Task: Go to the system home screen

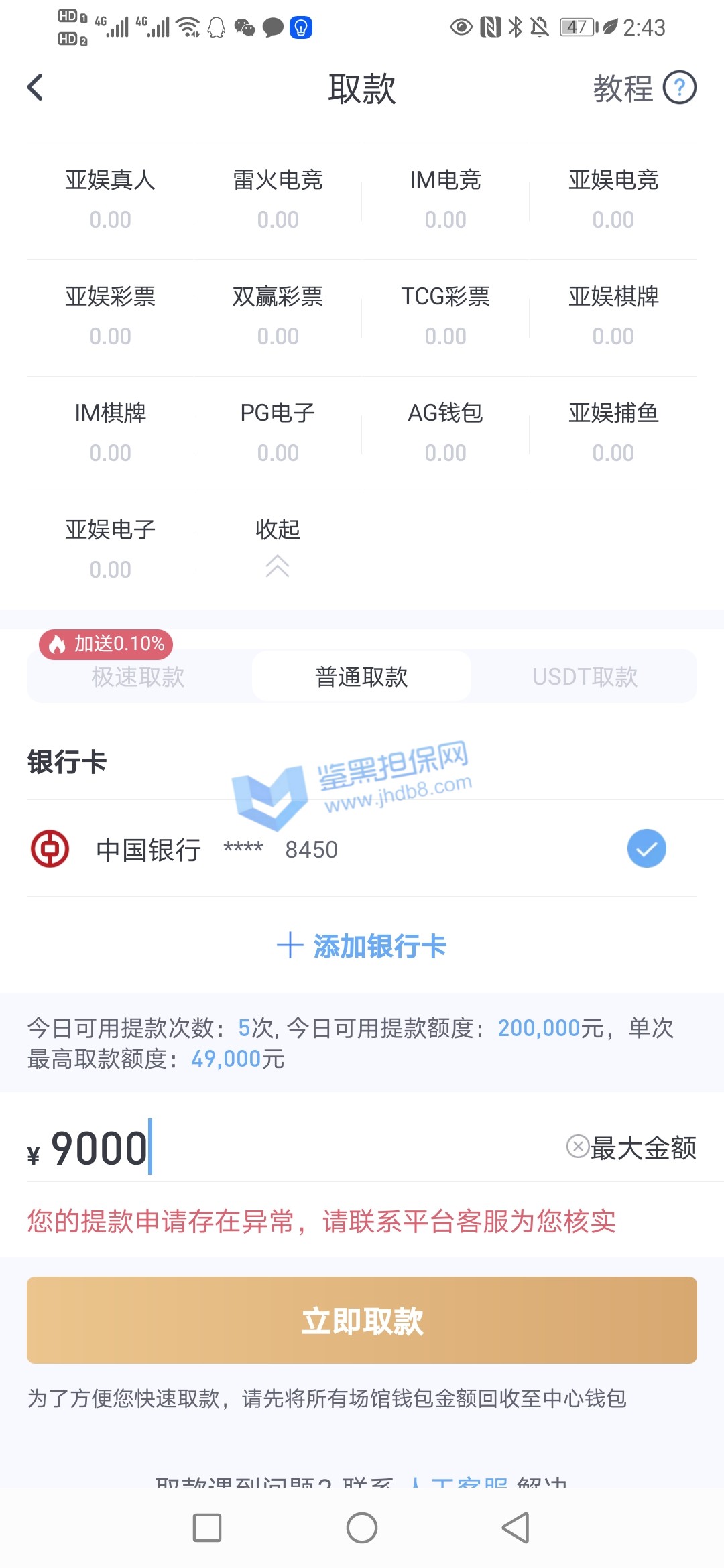Action: (x=362, y=1528)
